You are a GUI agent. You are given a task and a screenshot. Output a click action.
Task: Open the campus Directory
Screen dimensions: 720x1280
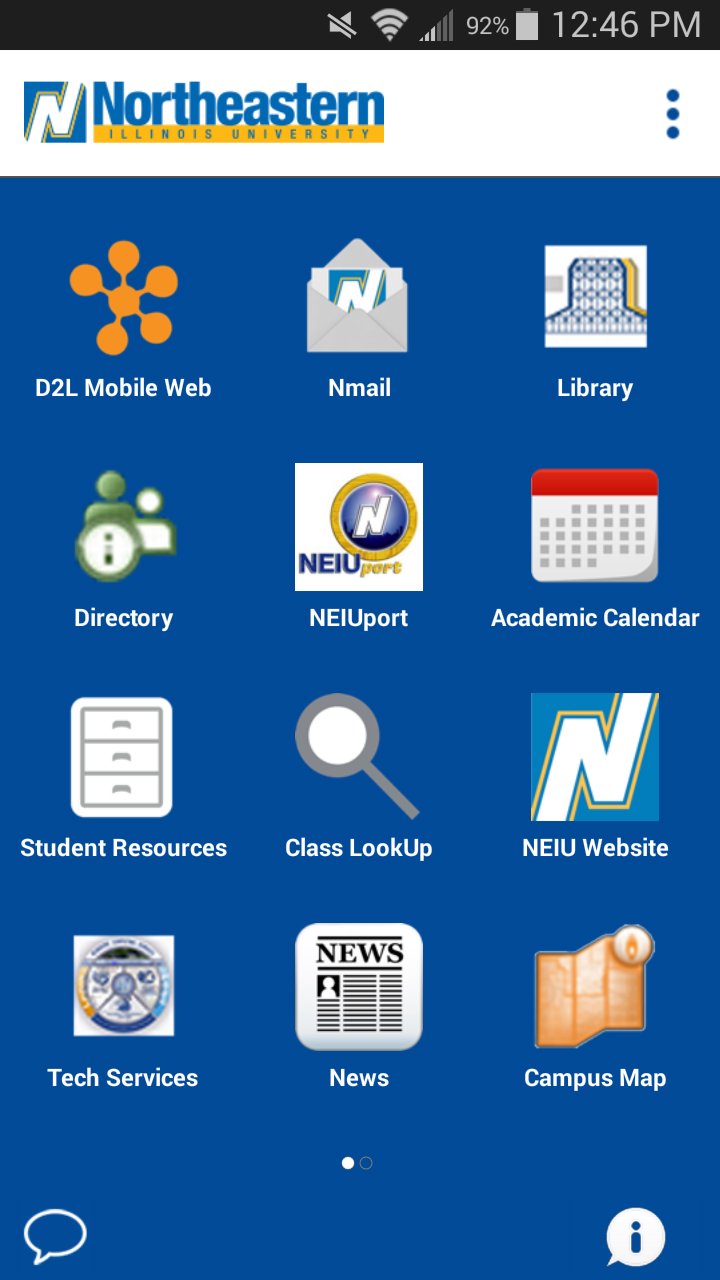click(x=122, y=527)
